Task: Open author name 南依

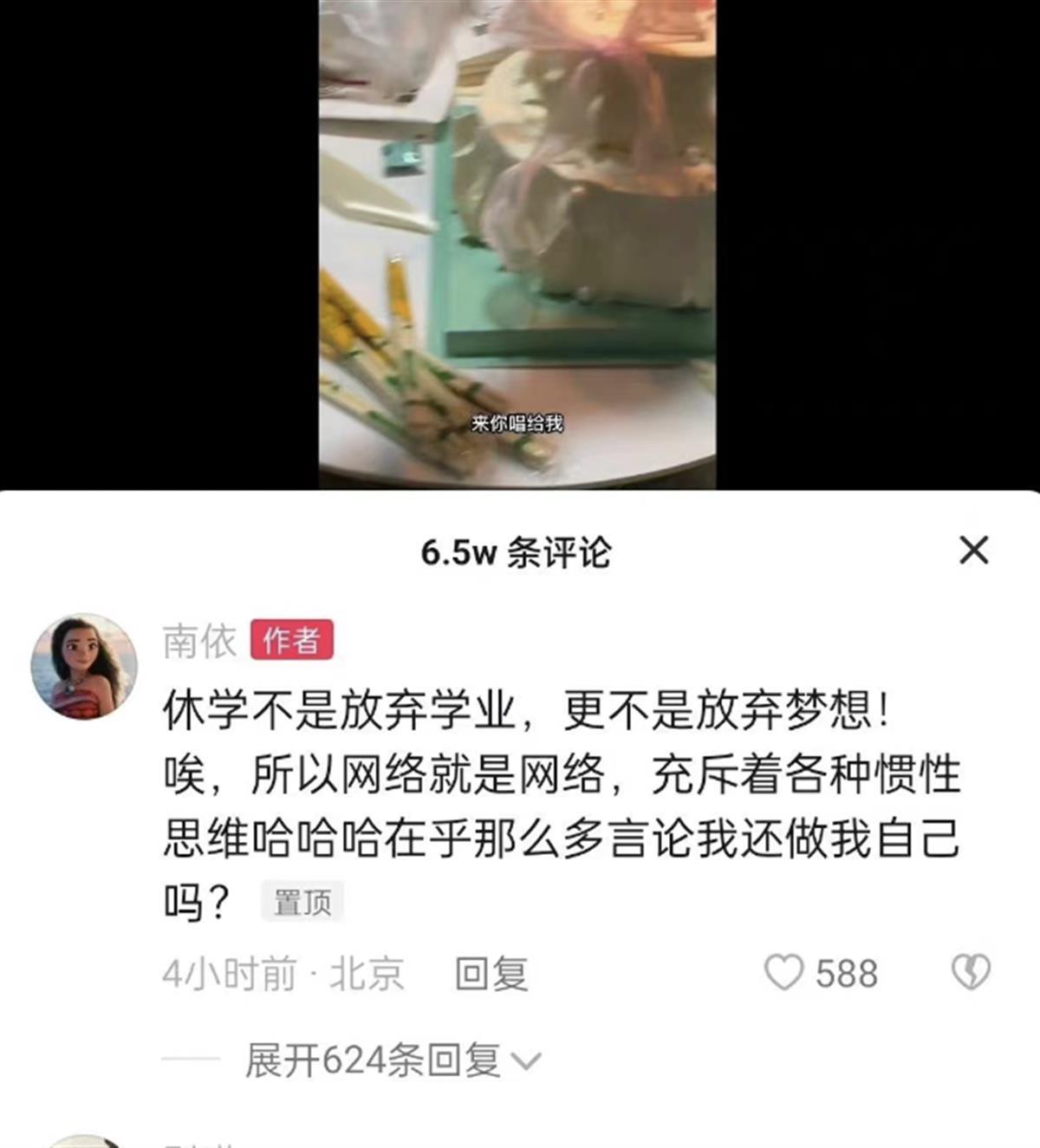Action: [x=199, y=641]
